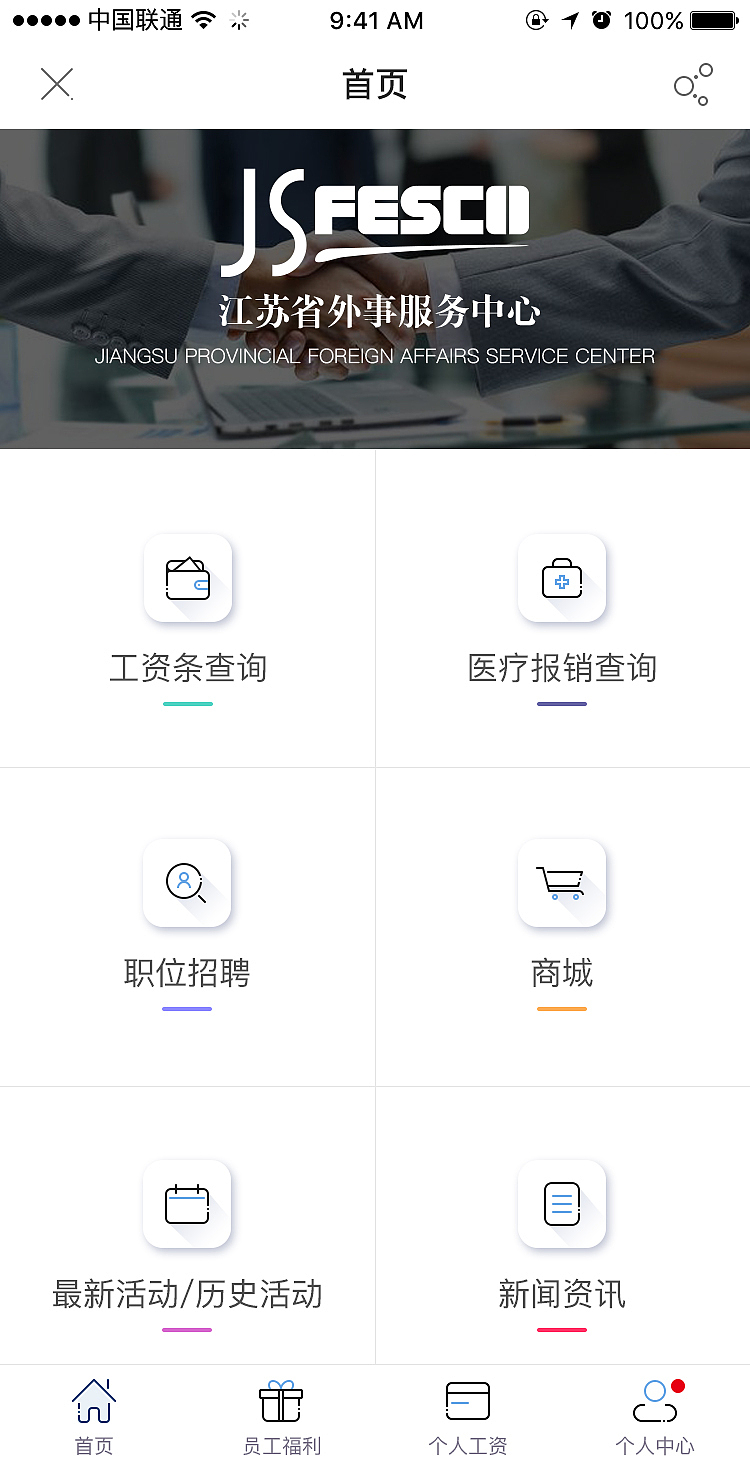Image resolution: width=750 pixels, height=1462 pixels.
Task: Open the 商城 shopping cart icon
Action: (562, 883)
